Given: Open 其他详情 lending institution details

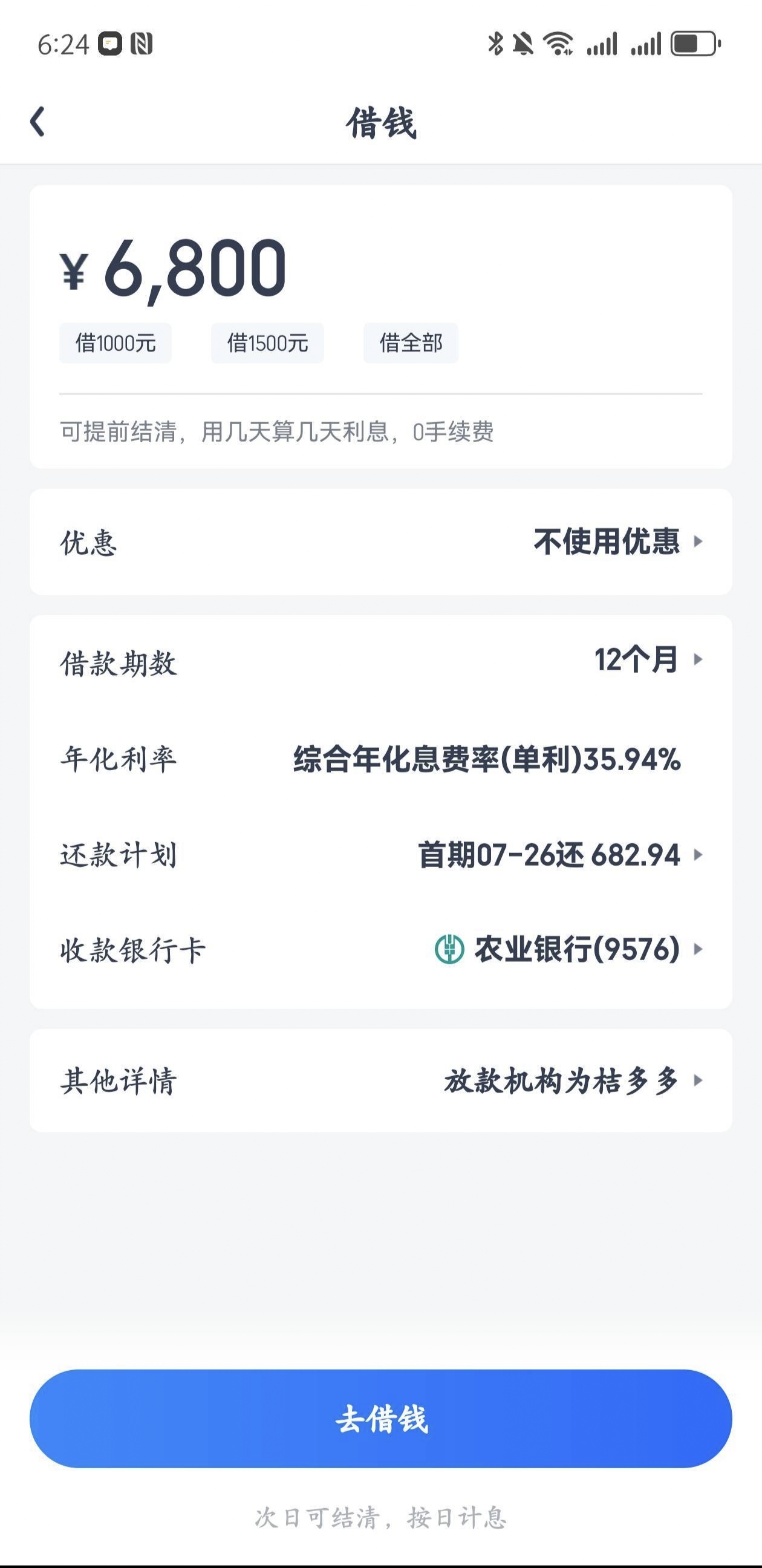Looking at the screenshot, I should (x=381, y=1081).
